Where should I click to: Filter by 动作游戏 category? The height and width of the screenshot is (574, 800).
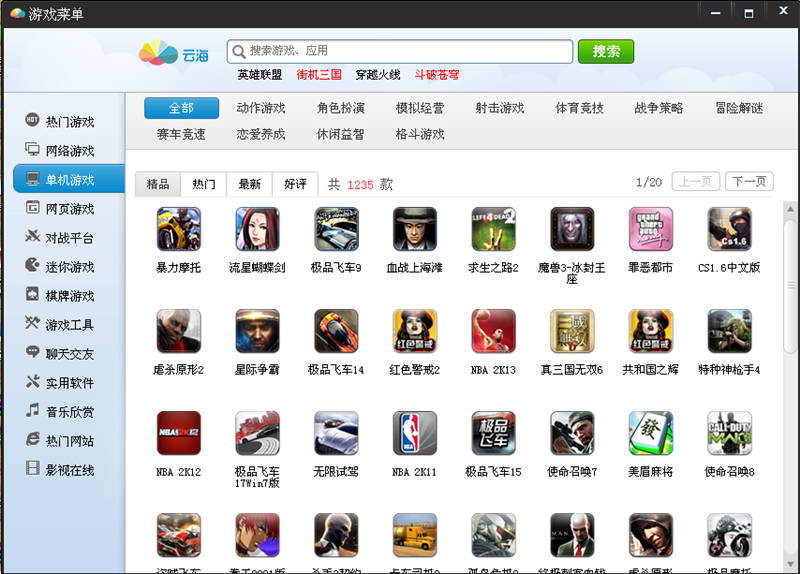coord(261,108)
